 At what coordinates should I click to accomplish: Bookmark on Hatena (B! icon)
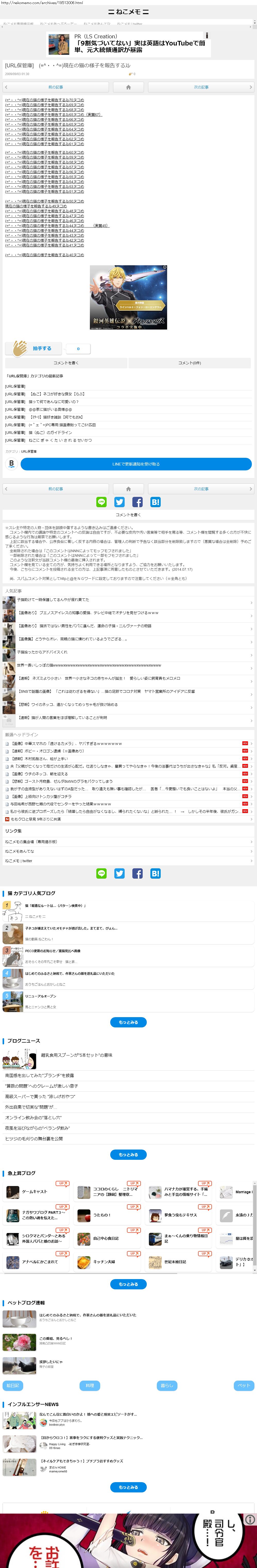(x=155, y=502)
